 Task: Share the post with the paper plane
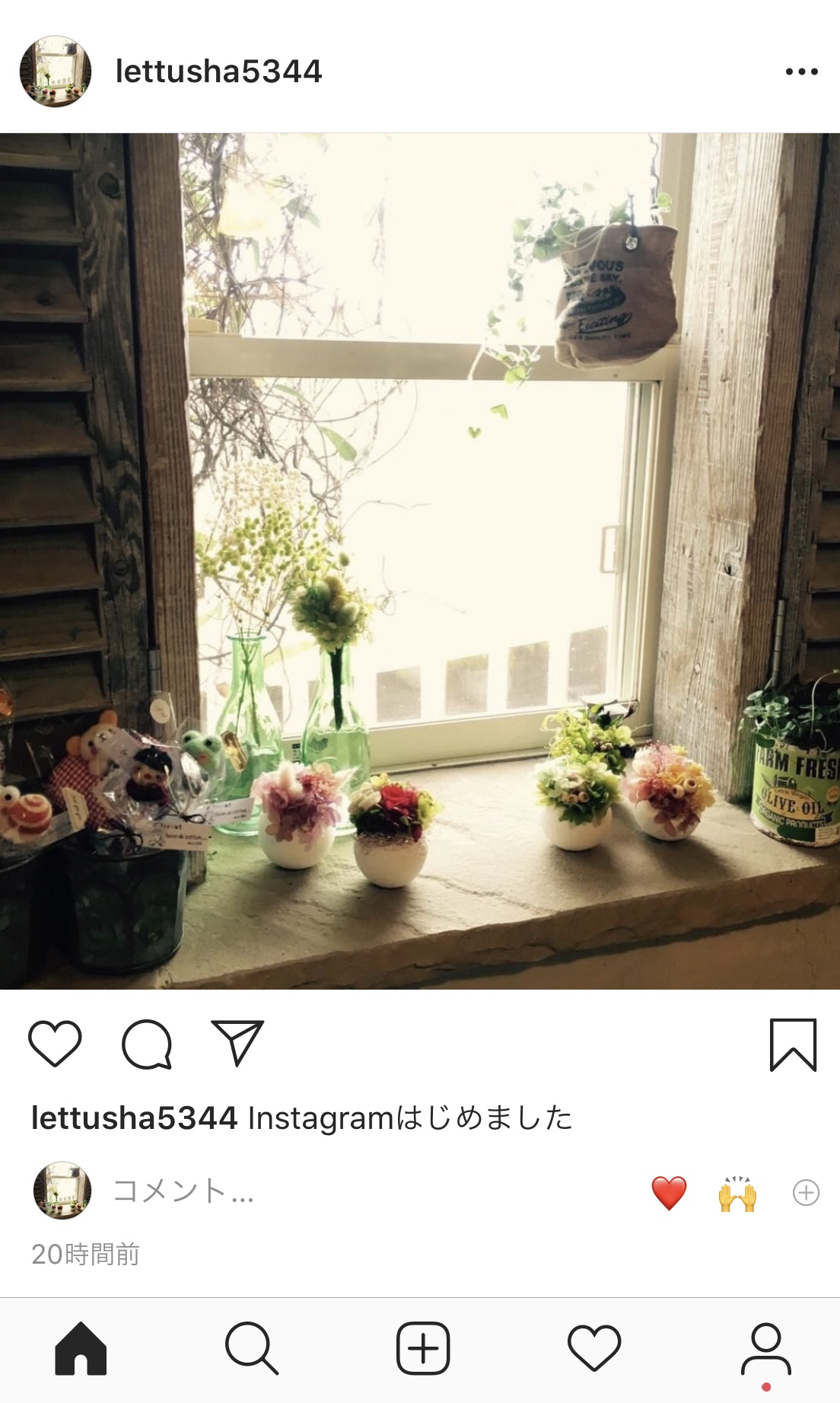[237, 1043]
